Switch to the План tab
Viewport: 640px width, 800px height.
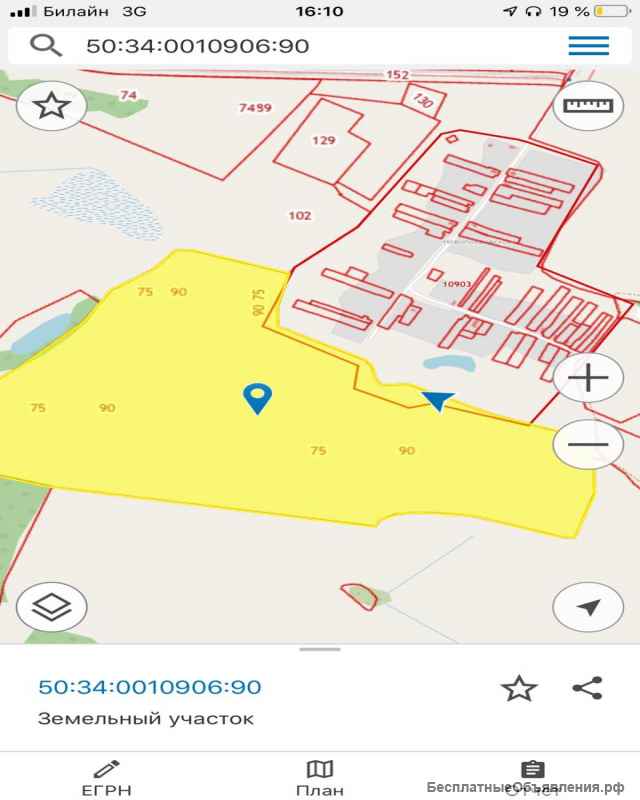[x=320, y=777]
